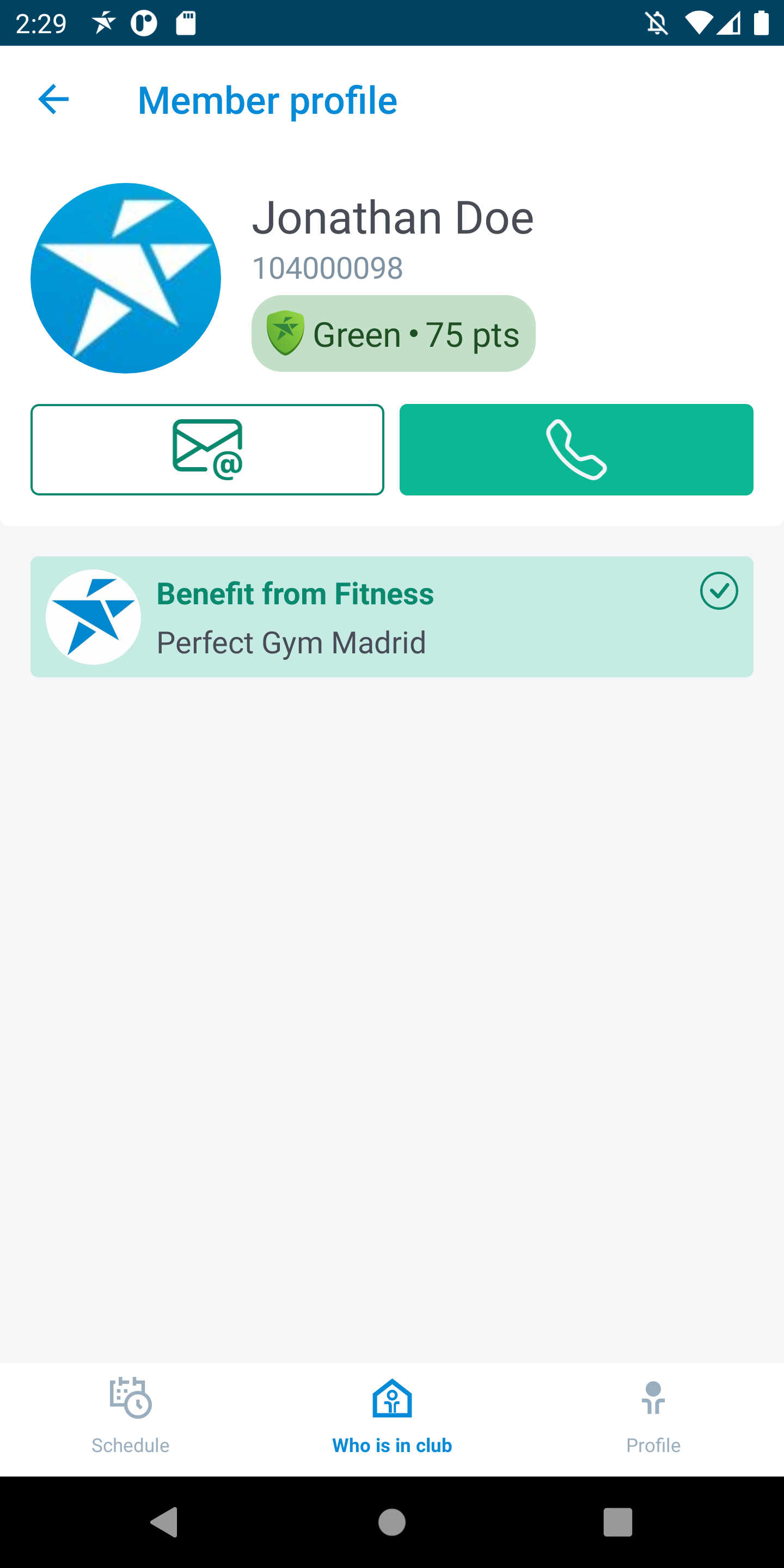
Task: Open recent apps from navigation bar
Action: [x=617, y=1522]
